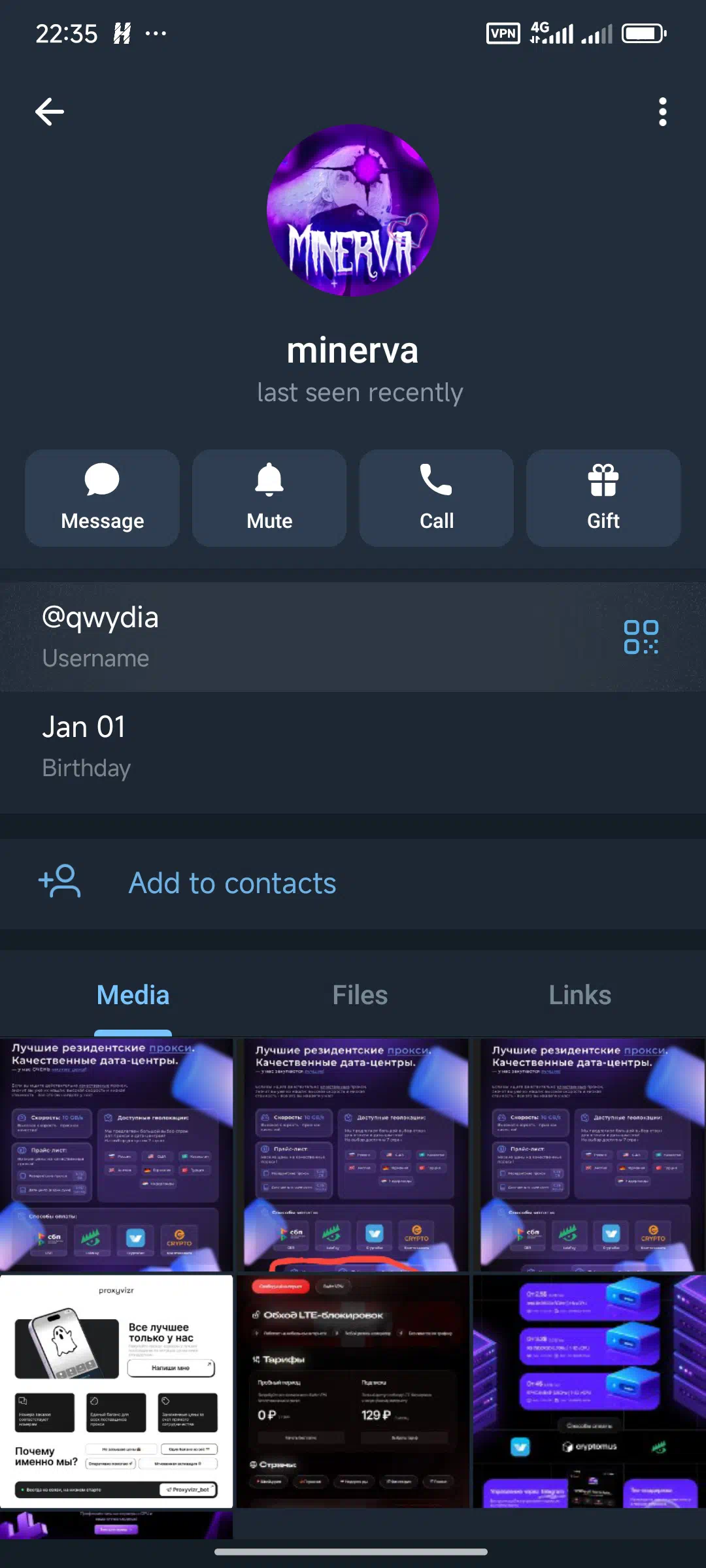706x1568 pixels.
Task: Switch to the Files tab
Action: coord(360,995)
